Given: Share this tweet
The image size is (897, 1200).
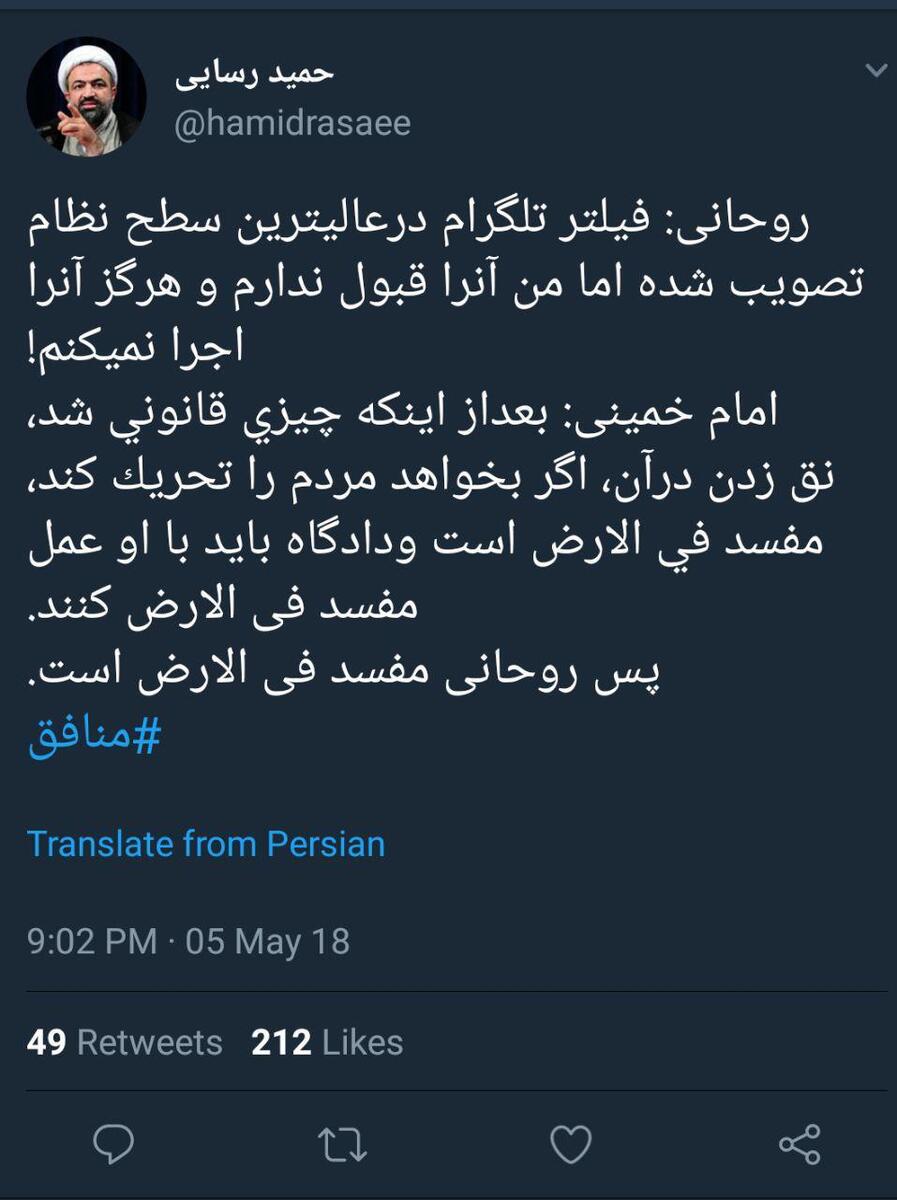Looking at the screenshot, I should [800, 1144].
